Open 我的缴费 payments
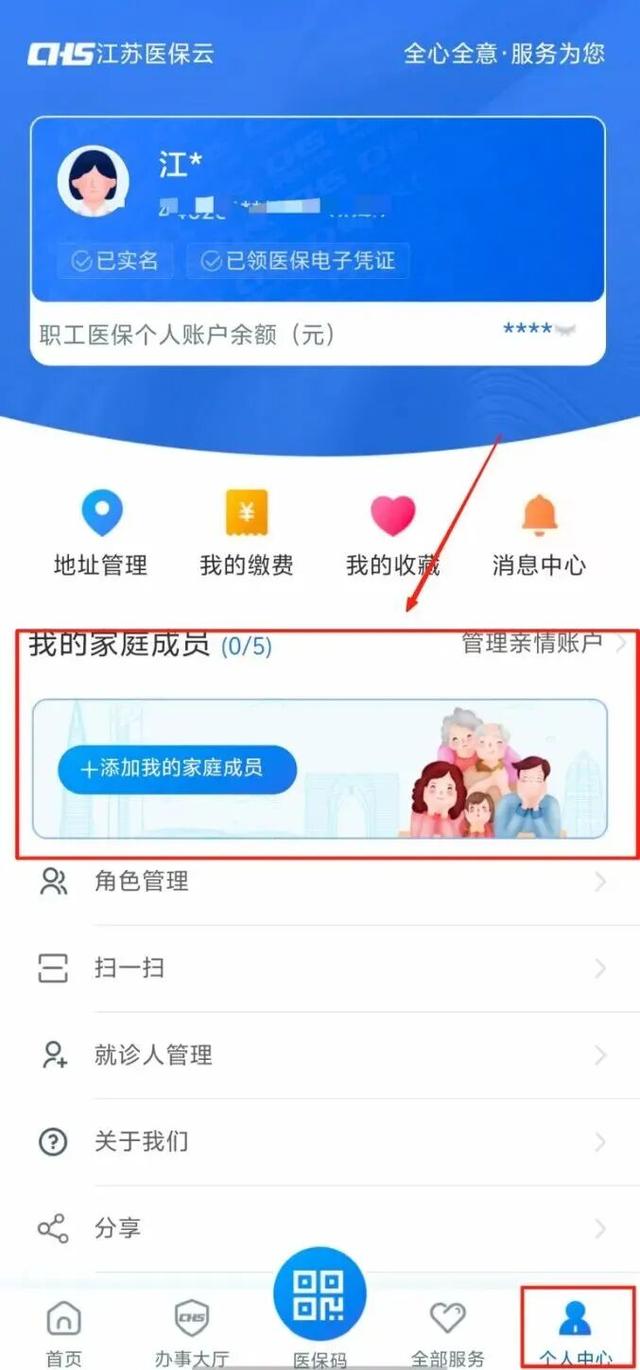The height and width of the screenshot is (1370, 640). pyautogui.click(x=246, y=534)
